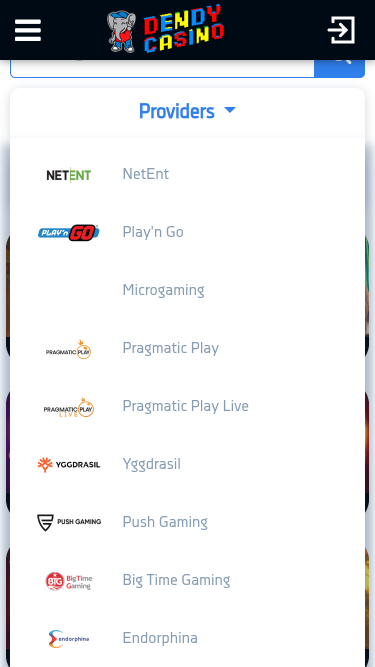This screenshot has width=375, height=667.
Task: Open the hamburger menu
Action: pyautogui.click(x=28, y=30)
